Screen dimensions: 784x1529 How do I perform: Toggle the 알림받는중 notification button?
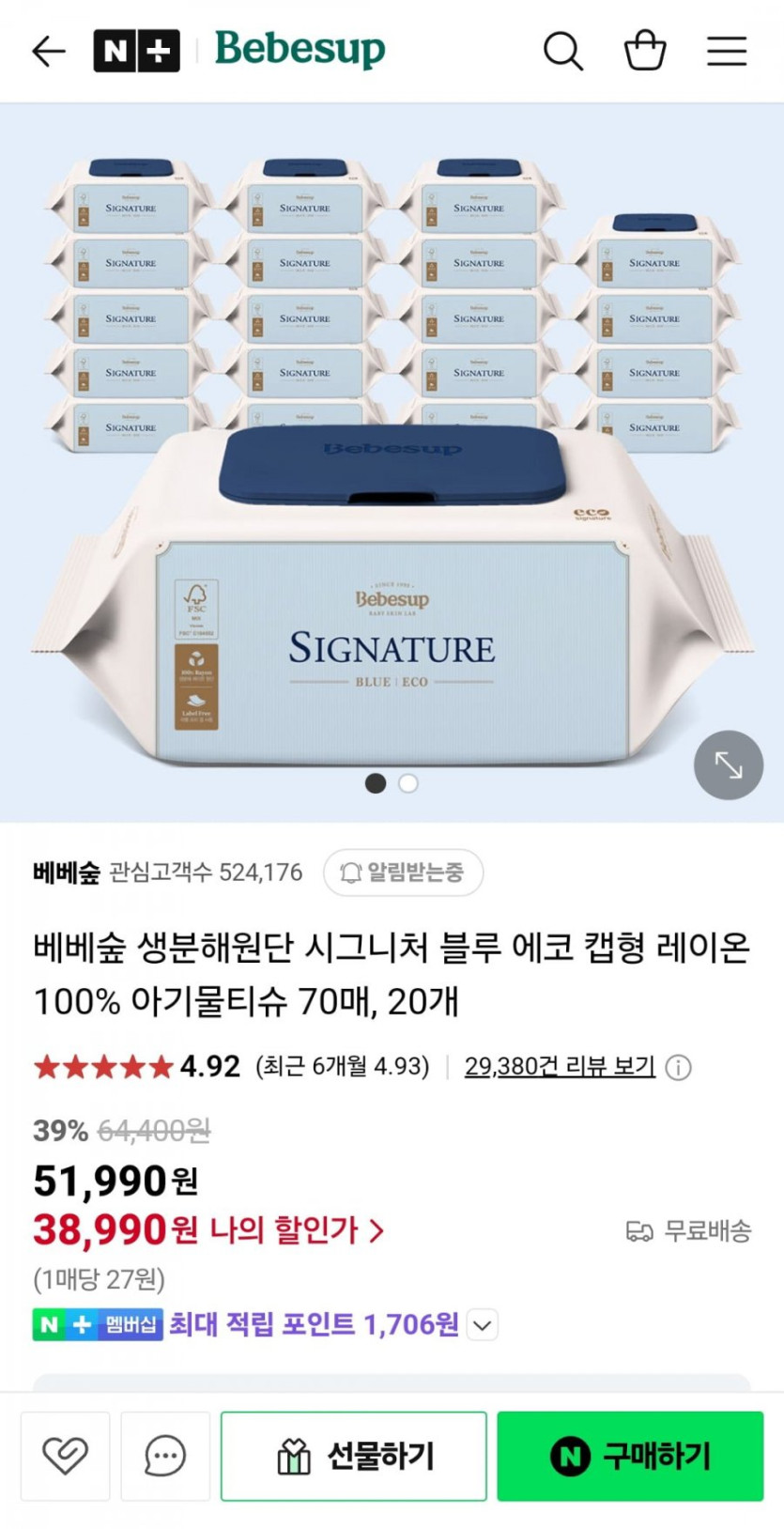pyautogui.click(x=404, y=873)
